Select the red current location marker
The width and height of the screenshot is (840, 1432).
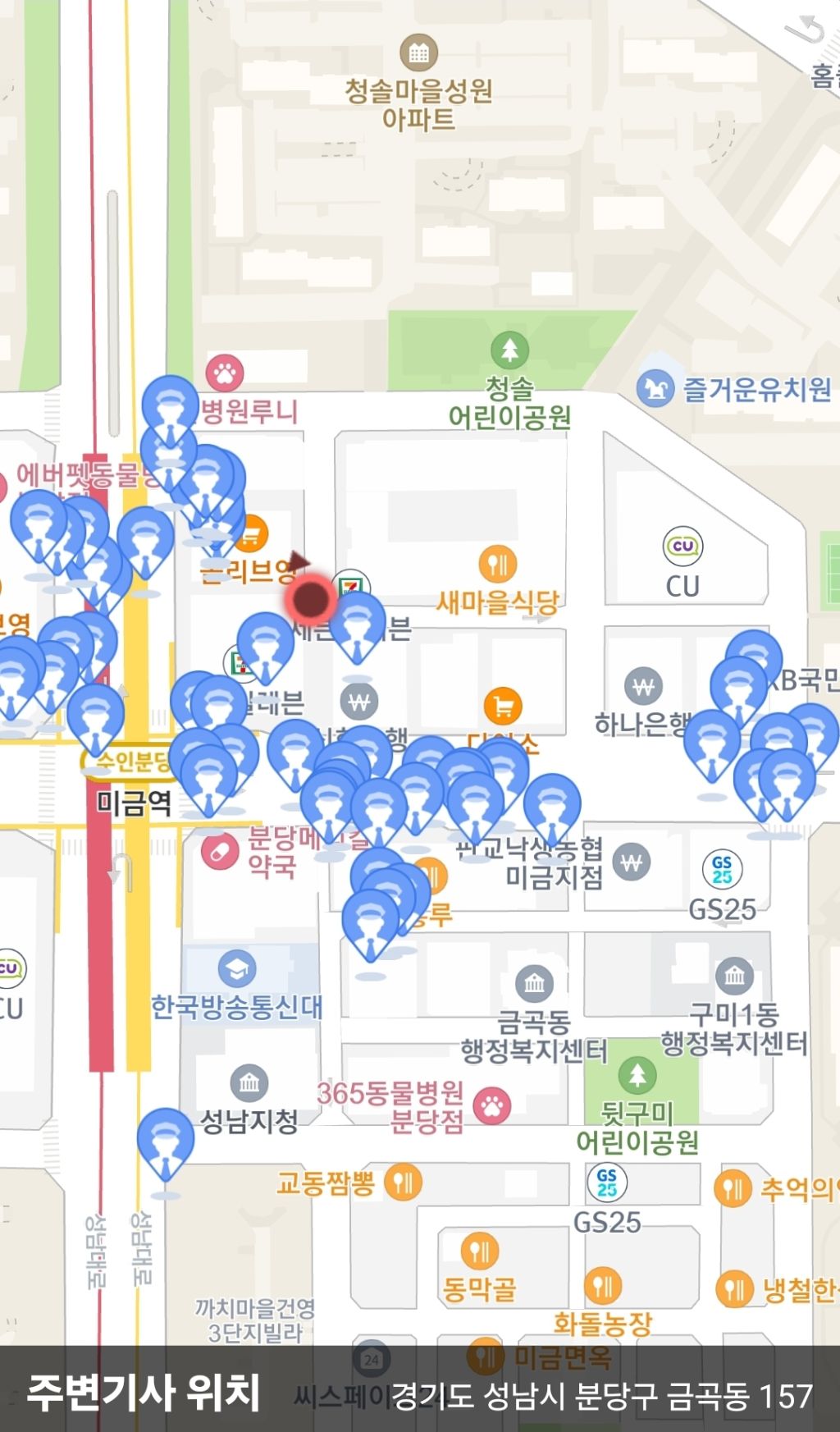pyautogui.click(x=311, y=599)
